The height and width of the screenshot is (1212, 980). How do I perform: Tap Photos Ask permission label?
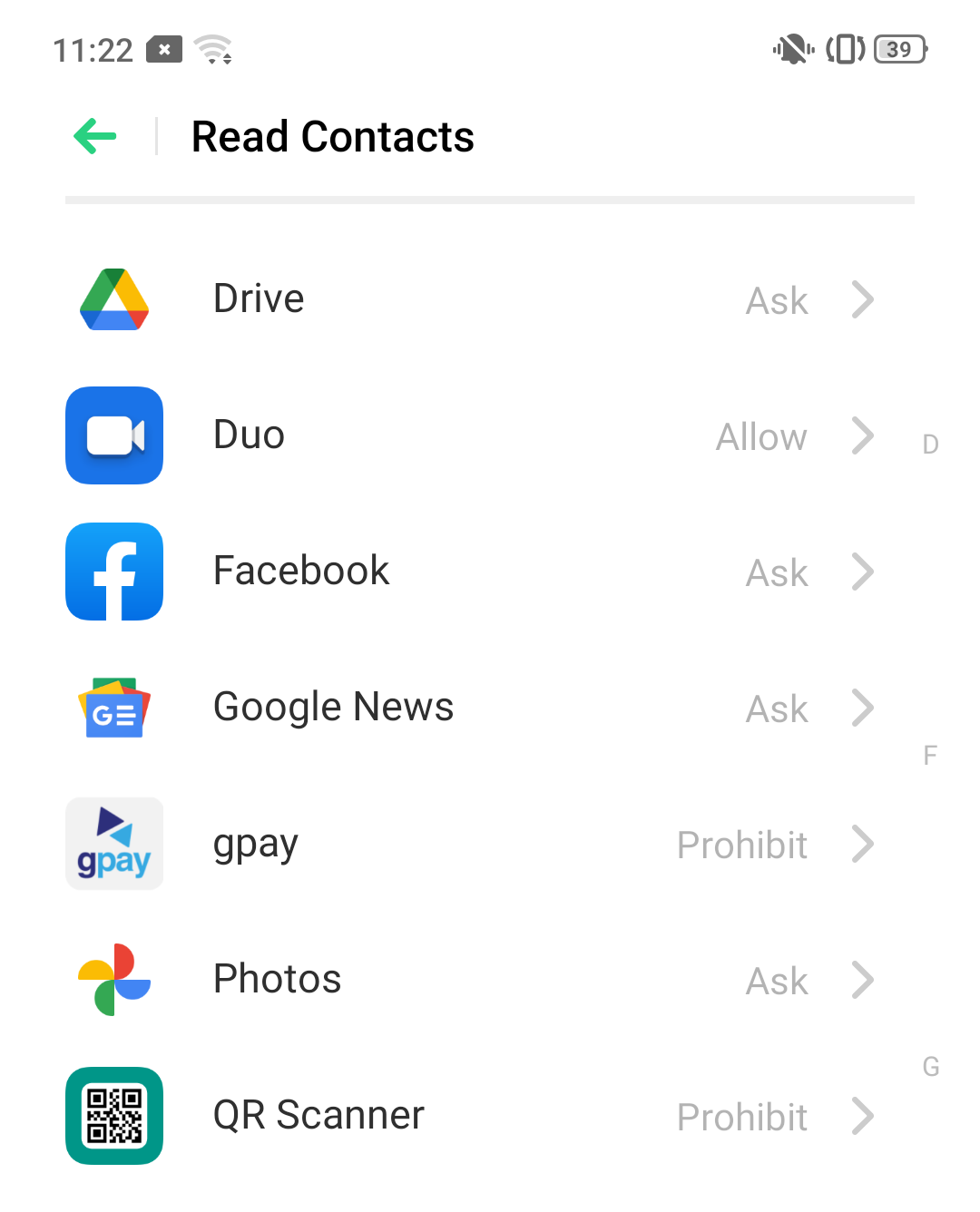pos(777,981)
